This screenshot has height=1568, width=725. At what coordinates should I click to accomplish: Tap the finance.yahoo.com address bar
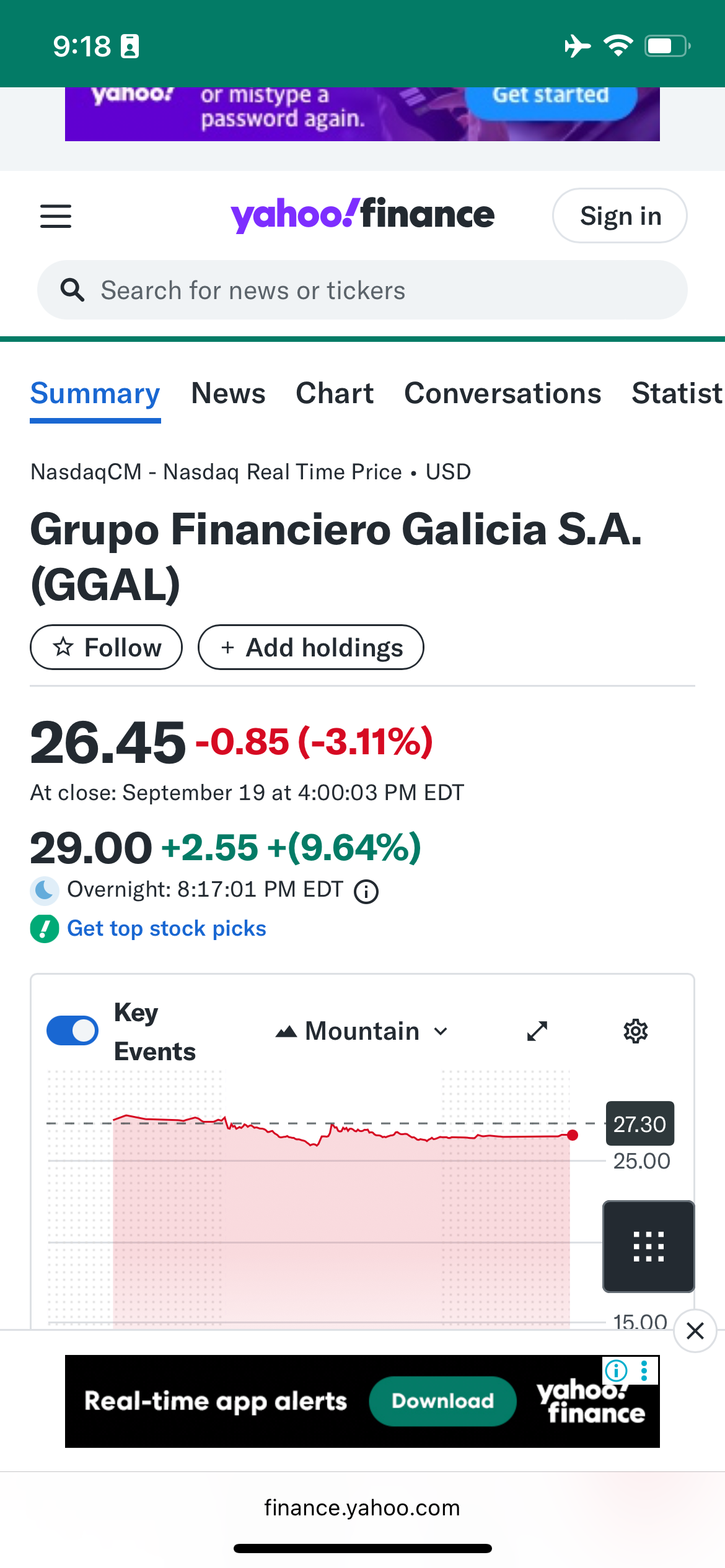point(362,1508)
